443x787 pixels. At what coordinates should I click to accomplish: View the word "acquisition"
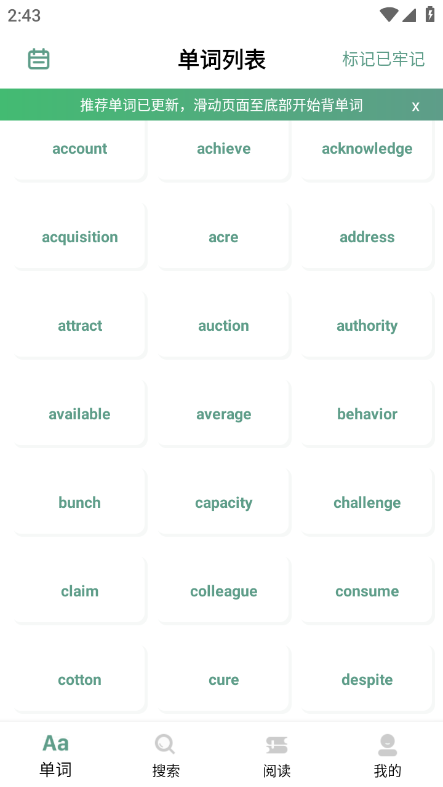(x=80, y=237)
